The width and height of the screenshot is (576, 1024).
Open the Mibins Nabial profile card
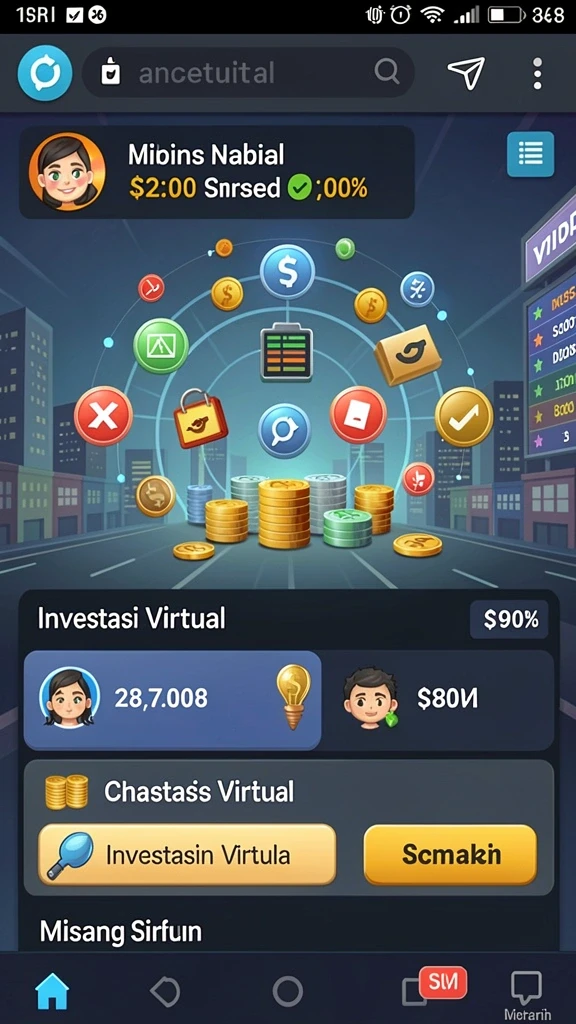[x=217, y=172]
